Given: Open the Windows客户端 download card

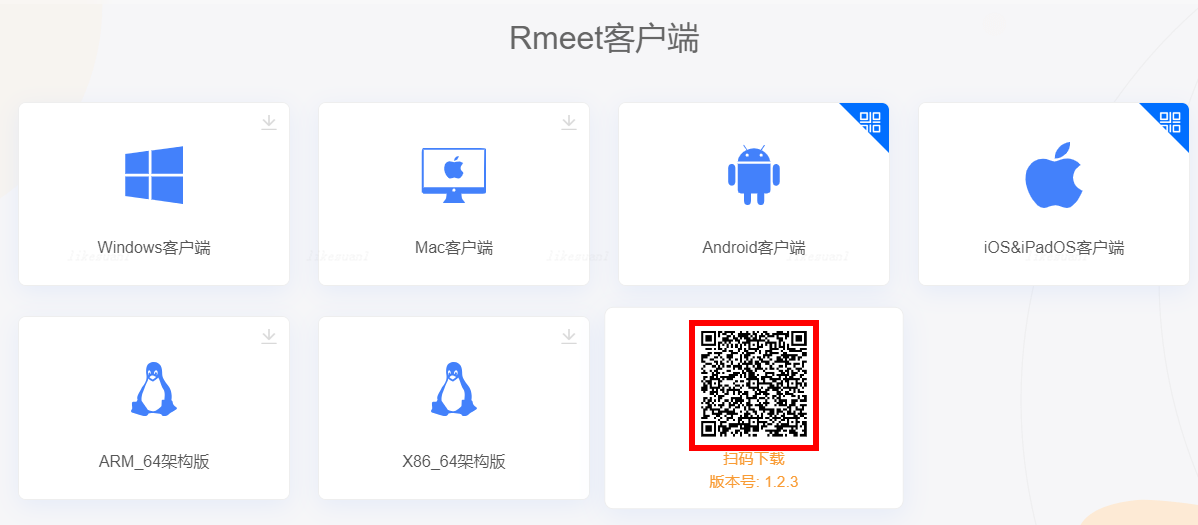Looking at the screenshot, I should 154,194.
